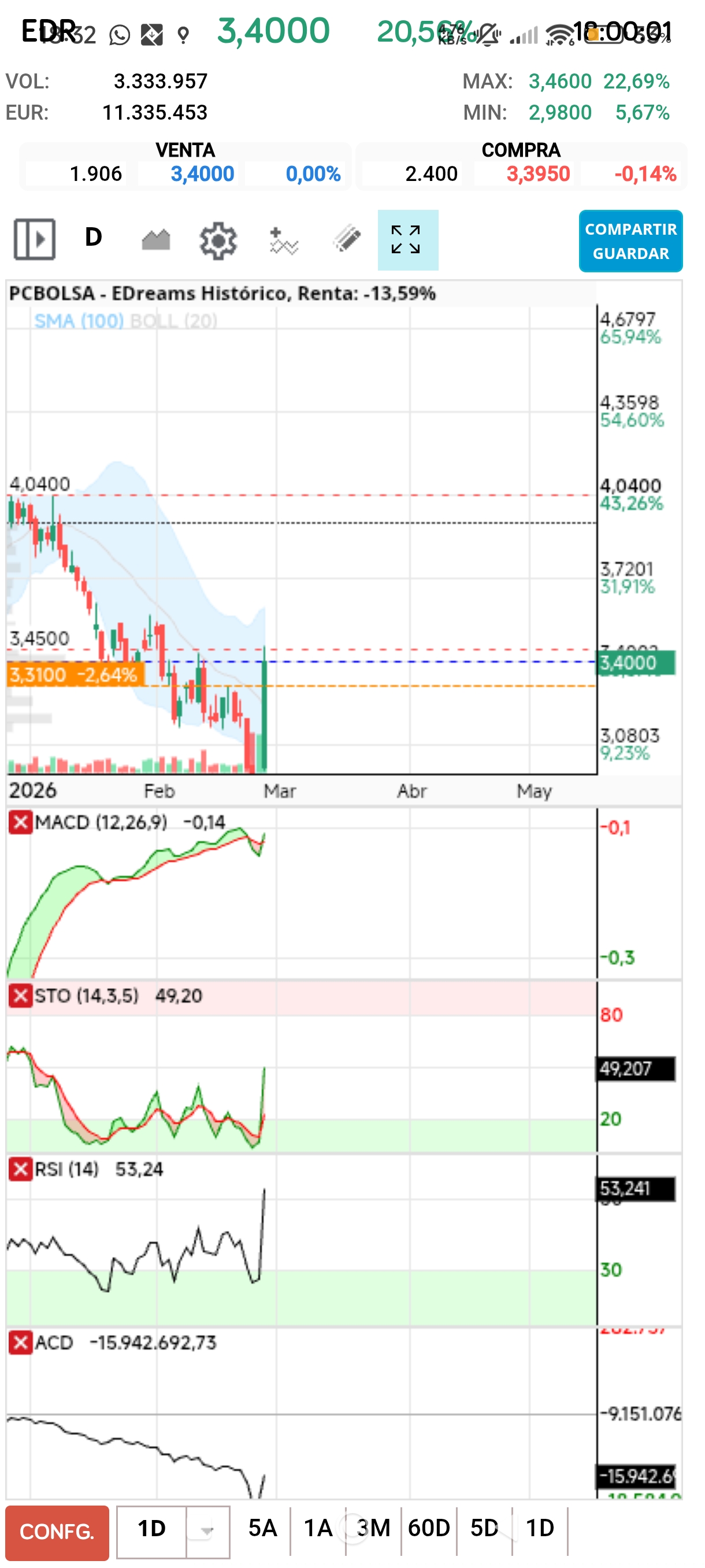Remove the RSI indicator

point(20,1168)
